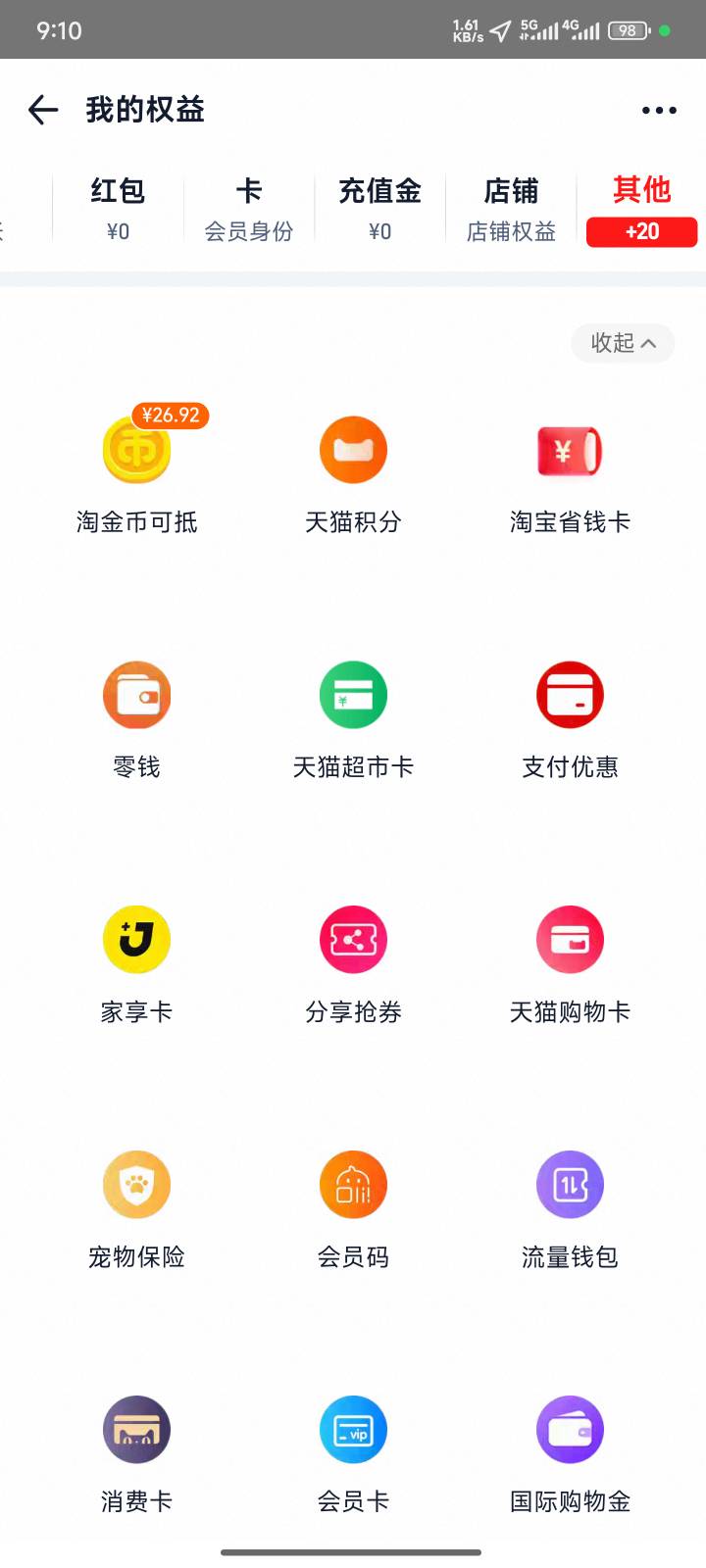Collapse the list with 收起
The height and width of the screenshot is (1568, 706).
click(623, 343)
